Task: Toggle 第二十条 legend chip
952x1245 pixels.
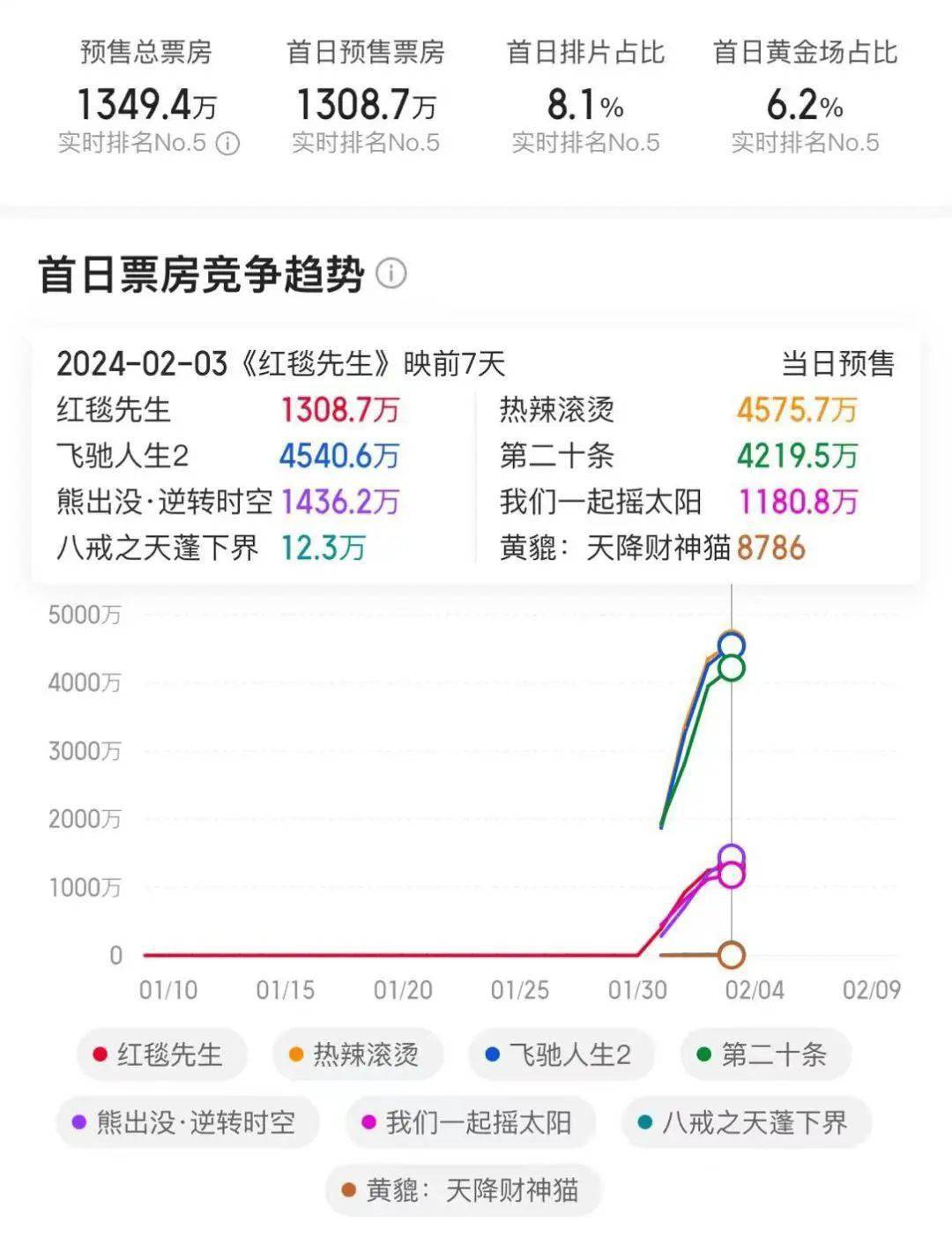Action: coord(763,1055)
